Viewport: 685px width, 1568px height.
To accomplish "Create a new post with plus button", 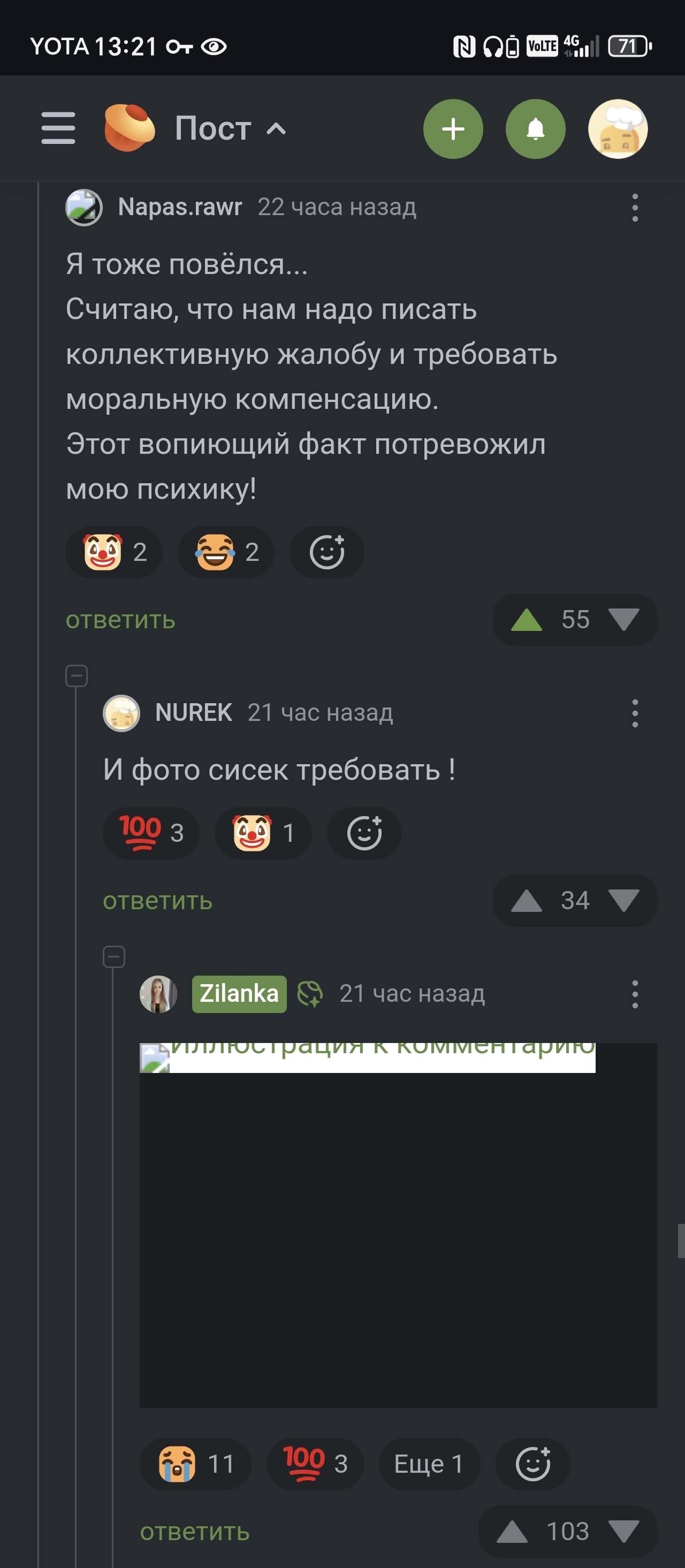I will 453,129.
